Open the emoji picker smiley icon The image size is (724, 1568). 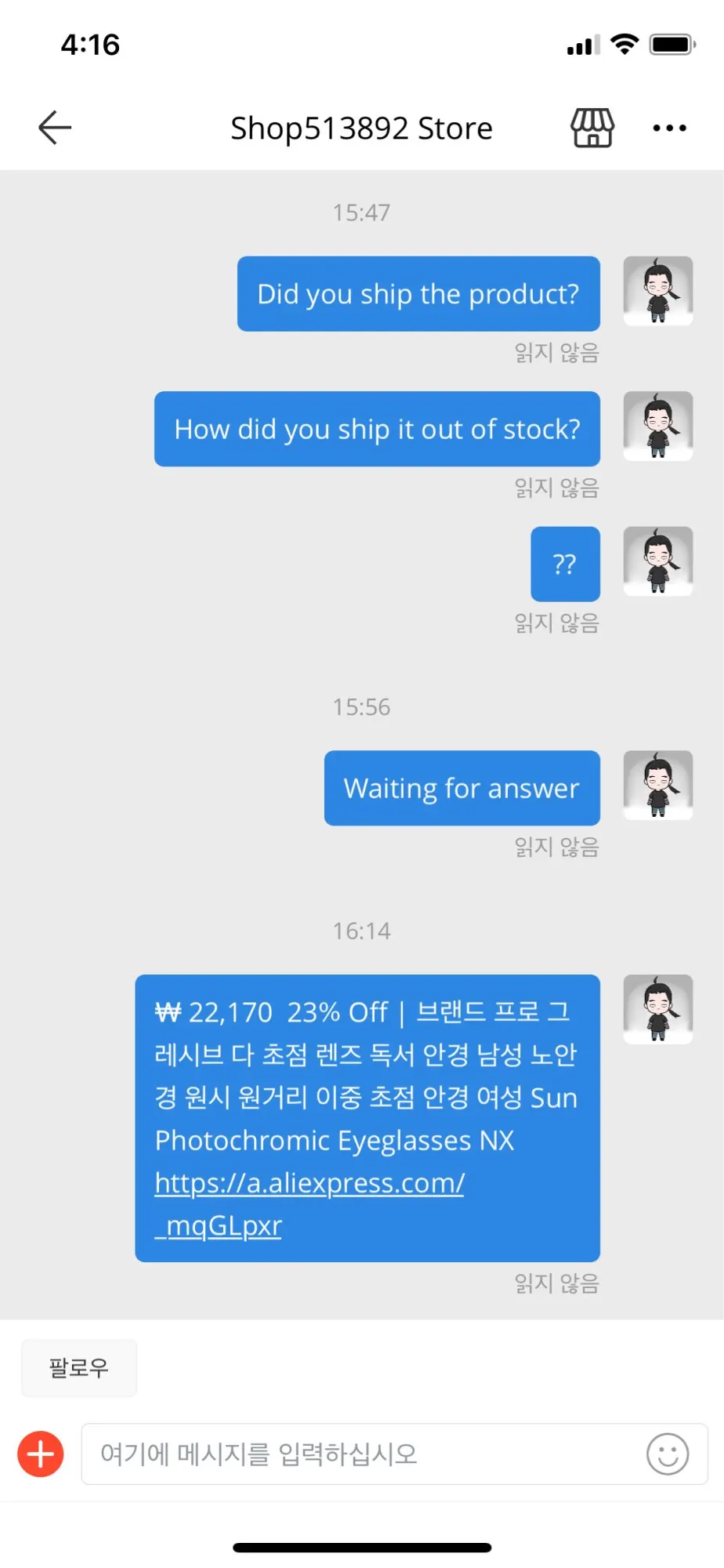click(x=668, y=1454)
